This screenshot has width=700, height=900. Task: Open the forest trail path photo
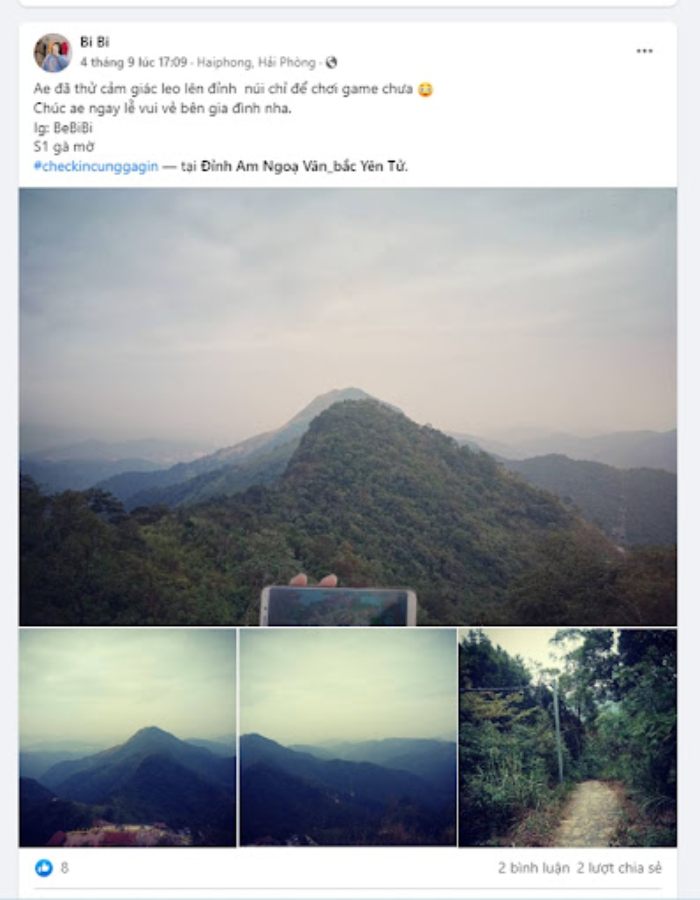pyautogui.click(x=567, y=736)
